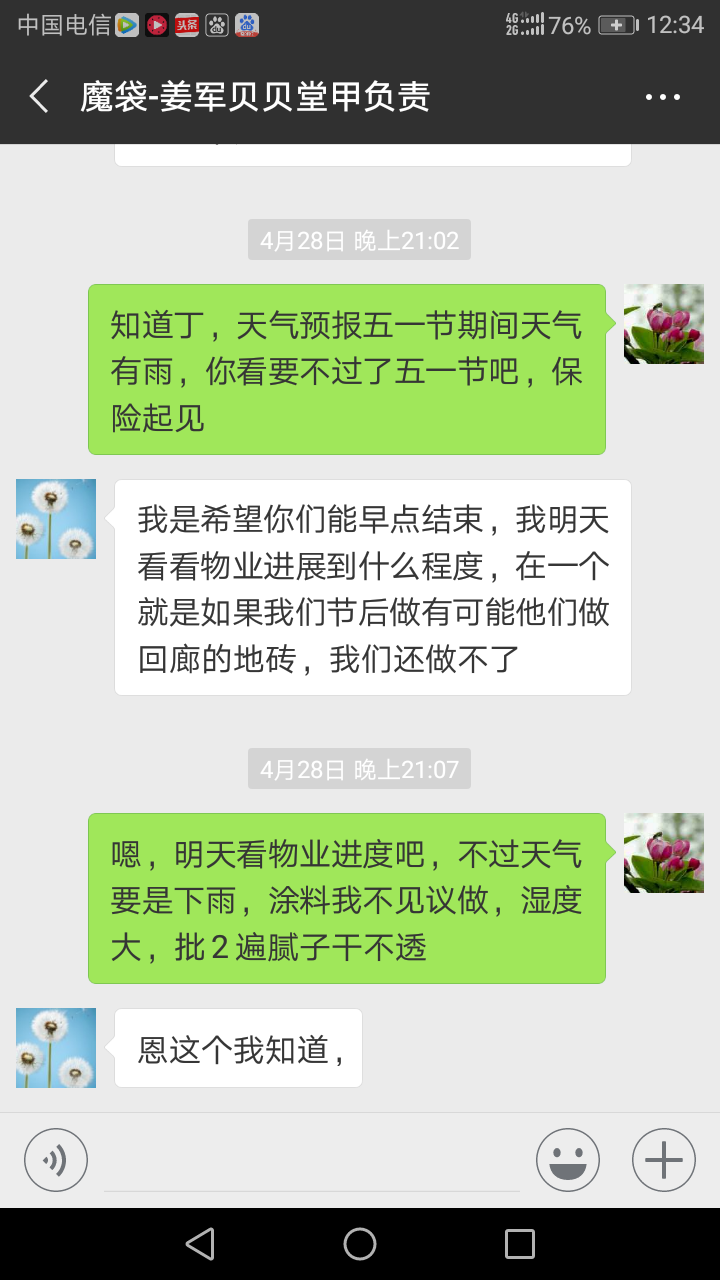The width and height of the screenshot is (720, 1280).
Task: Open the recent apps view
Action: (x=520, y=1244)
